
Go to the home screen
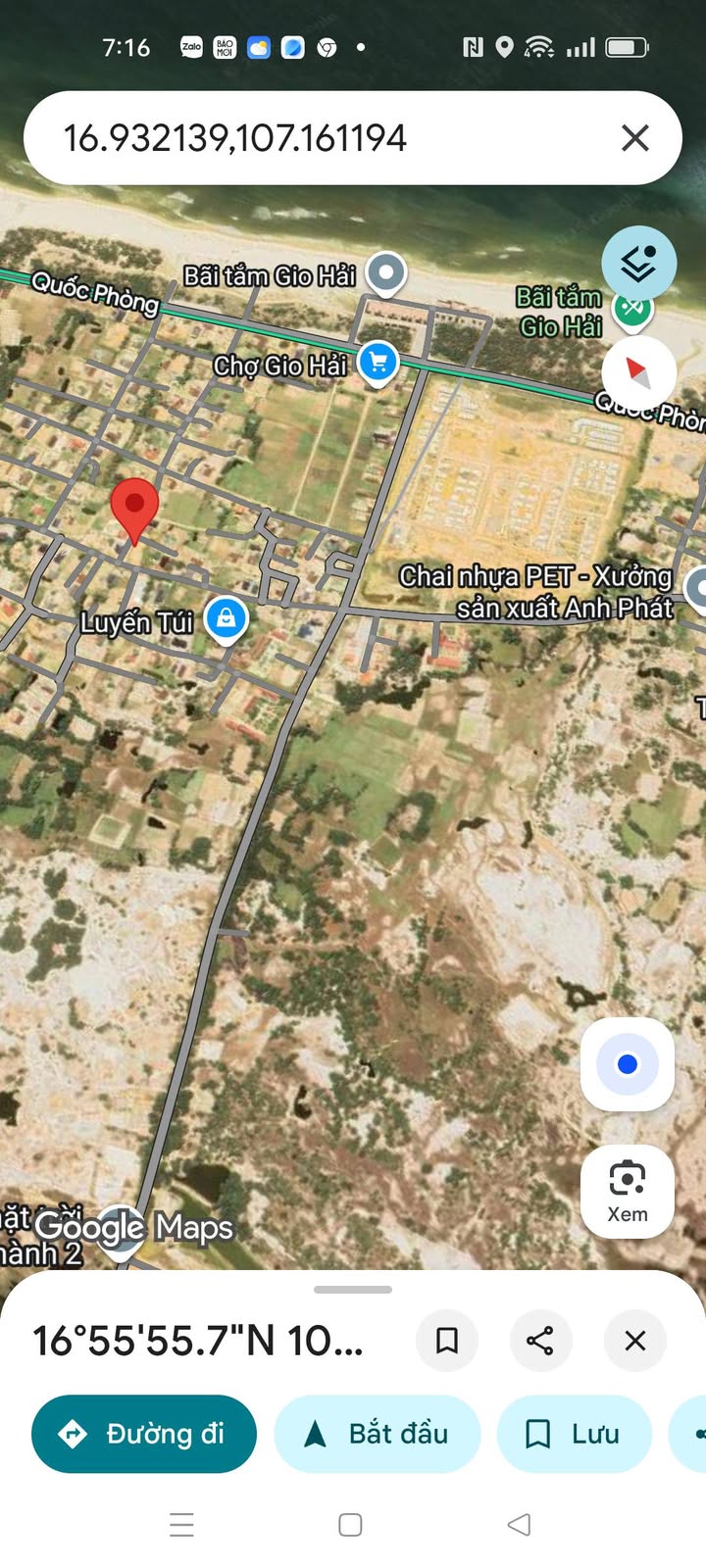350,1524
